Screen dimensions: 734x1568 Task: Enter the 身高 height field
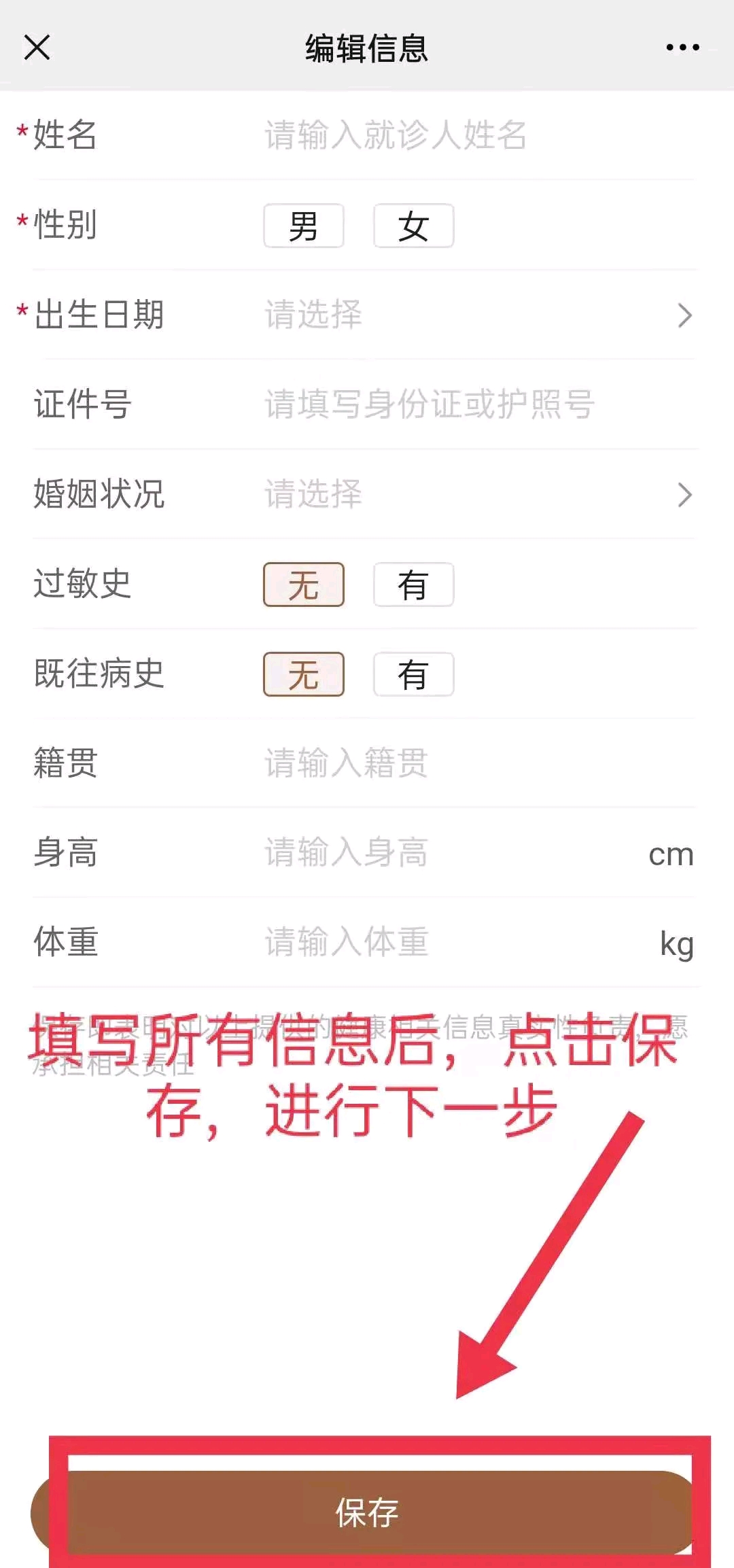pos(449,852)
